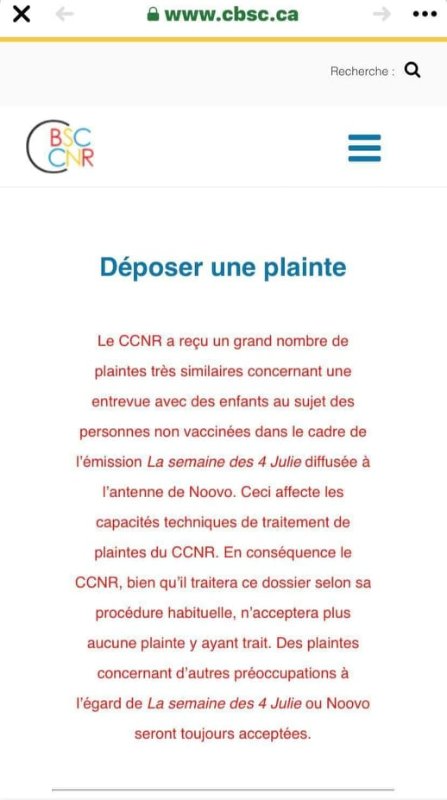Tap the search magnifier icon

click(412, 70)
